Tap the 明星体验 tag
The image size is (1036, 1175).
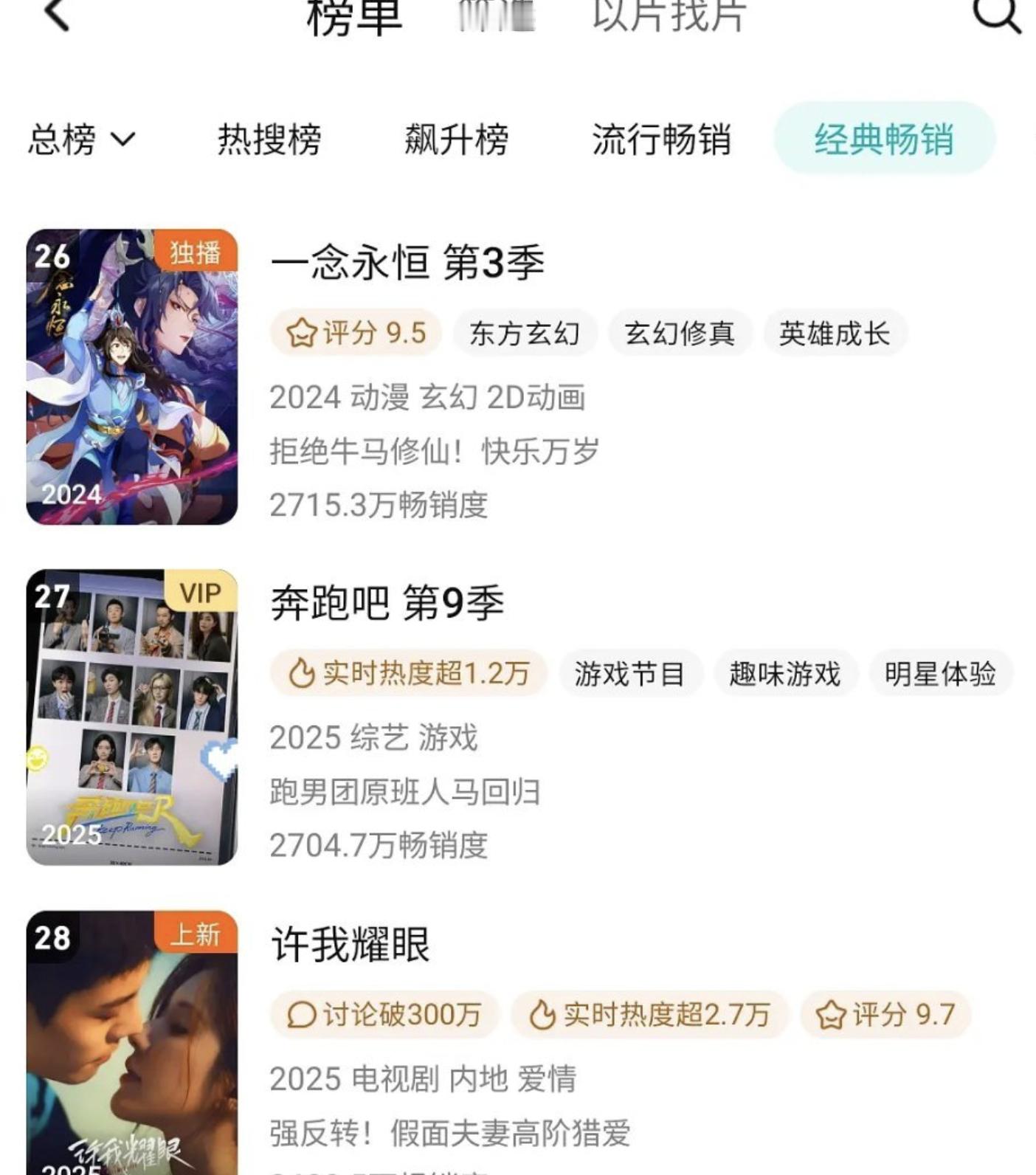tap(940, 674)
